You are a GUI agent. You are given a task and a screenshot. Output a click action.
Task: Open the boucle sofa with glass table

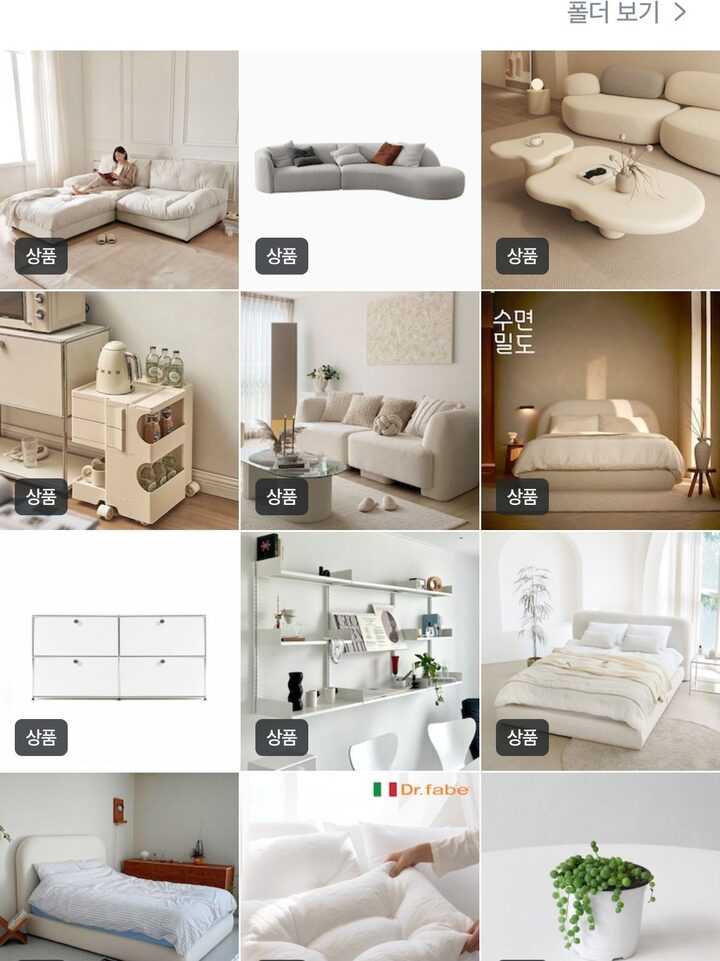click(x=360, y=410)
